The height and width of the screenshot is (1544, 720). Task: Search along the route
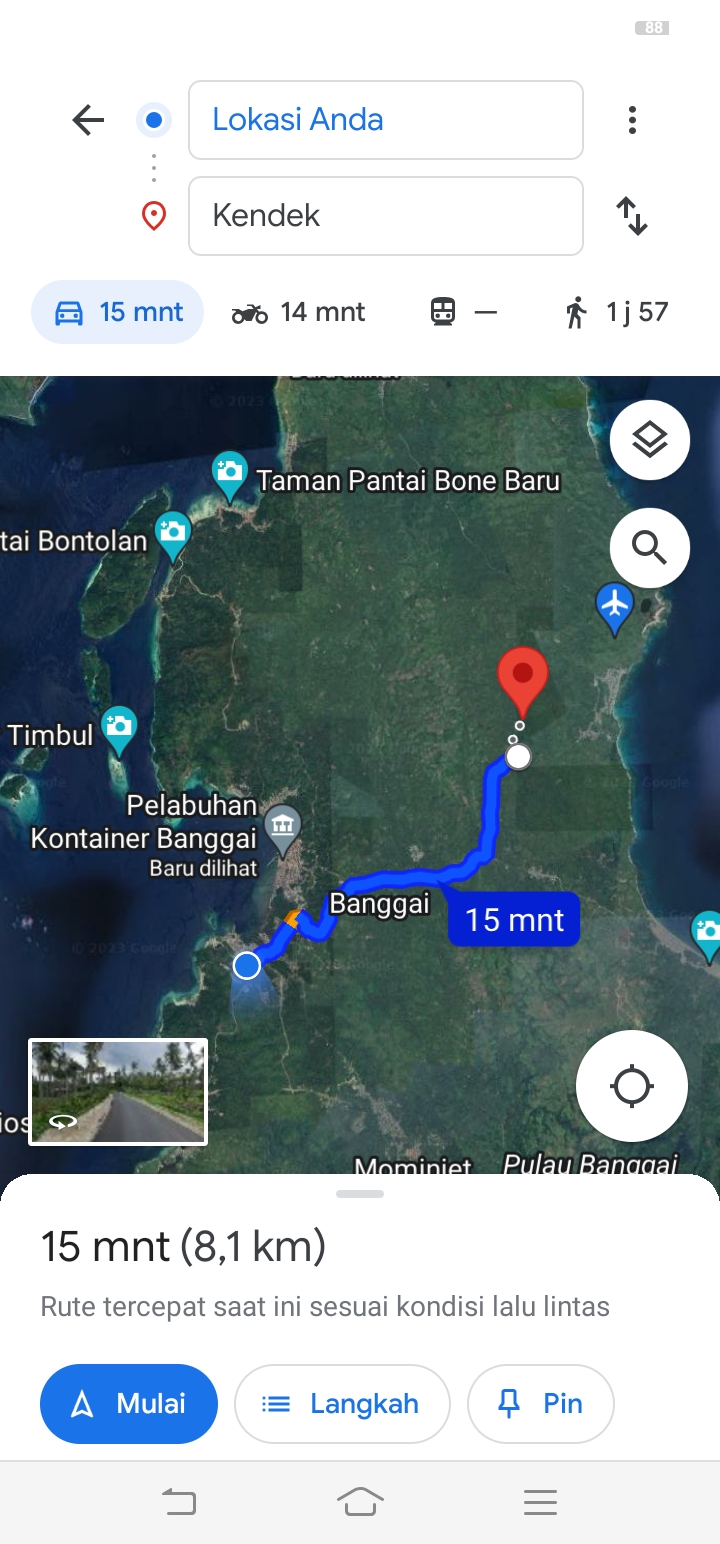(x=650, y=548)
